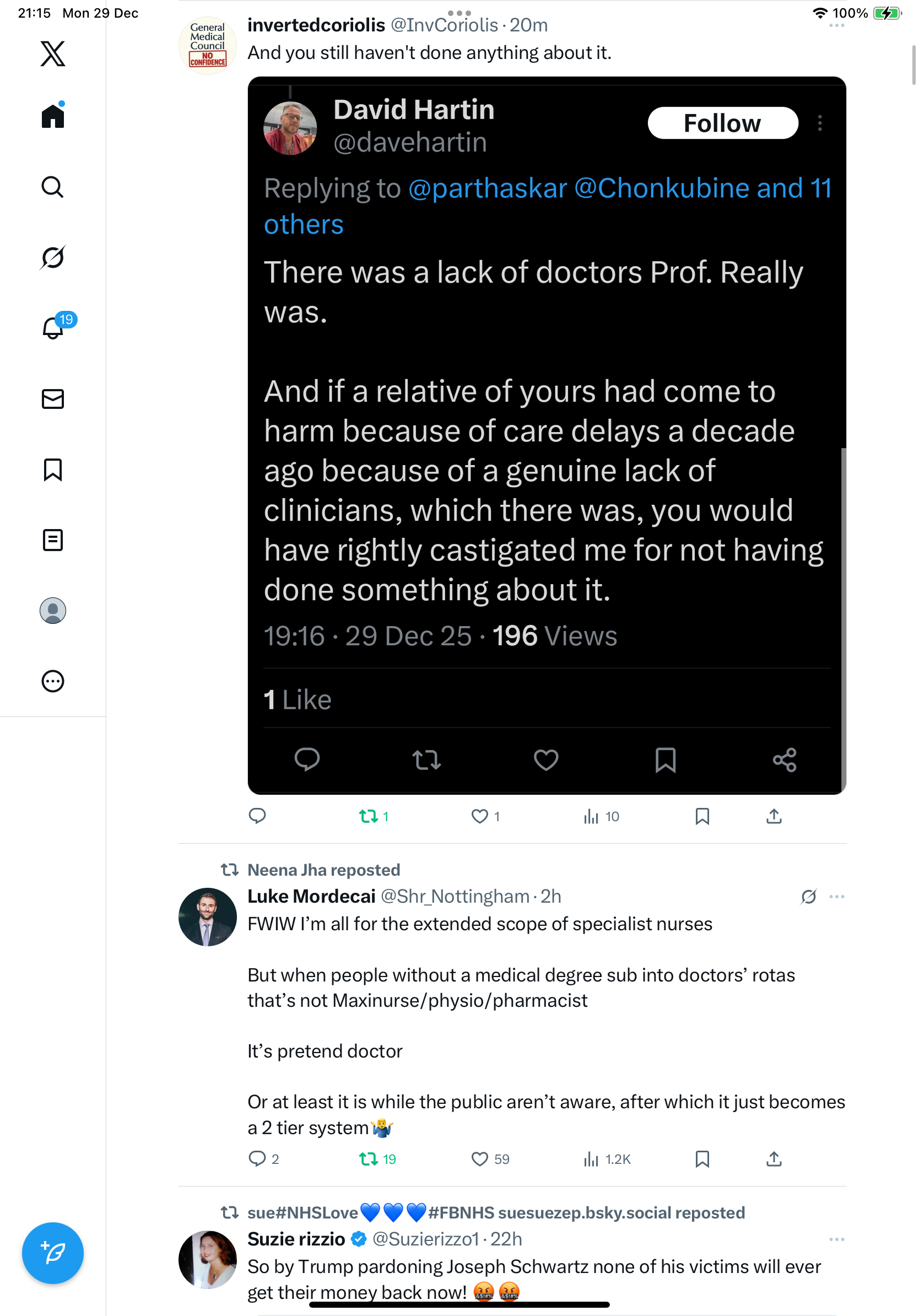919x1316 pixels.
Task: Bookmark Luke Mordecai's post
Action: (x=702, y=1159)
